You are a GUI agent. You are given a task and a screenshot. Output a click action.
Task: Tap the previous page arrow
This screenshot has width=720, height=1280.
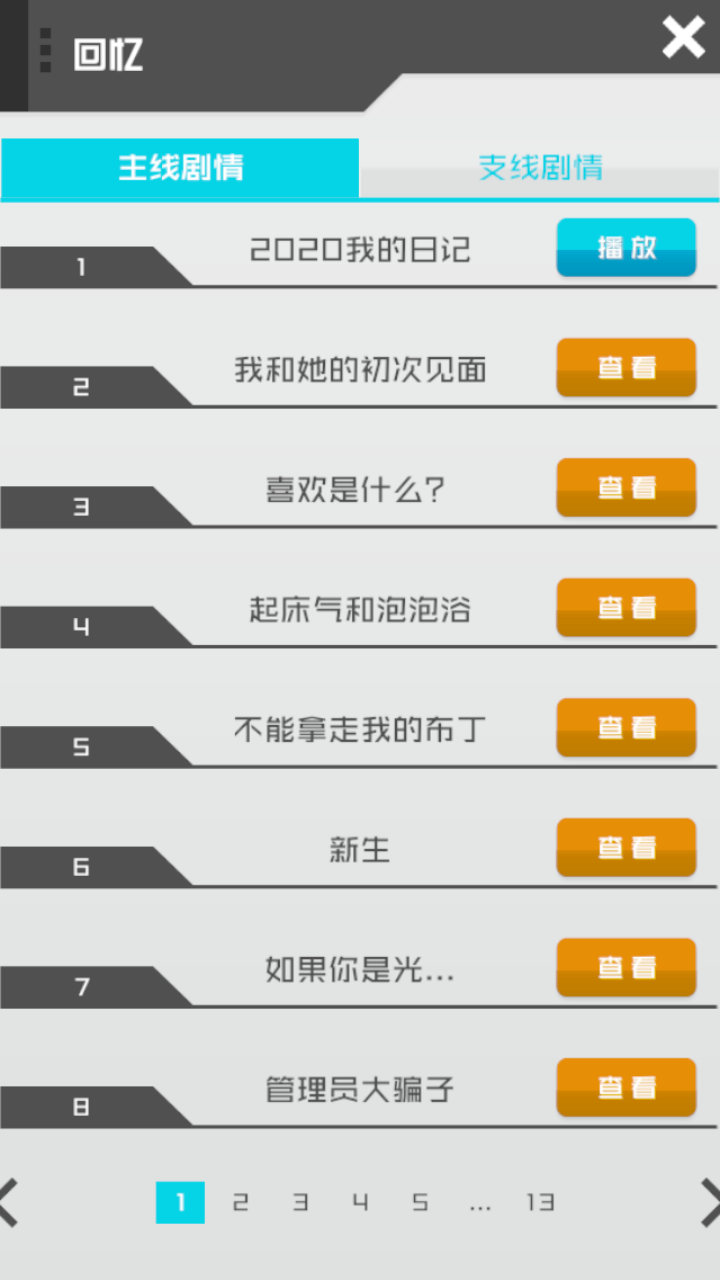[x=10, y=1203]
